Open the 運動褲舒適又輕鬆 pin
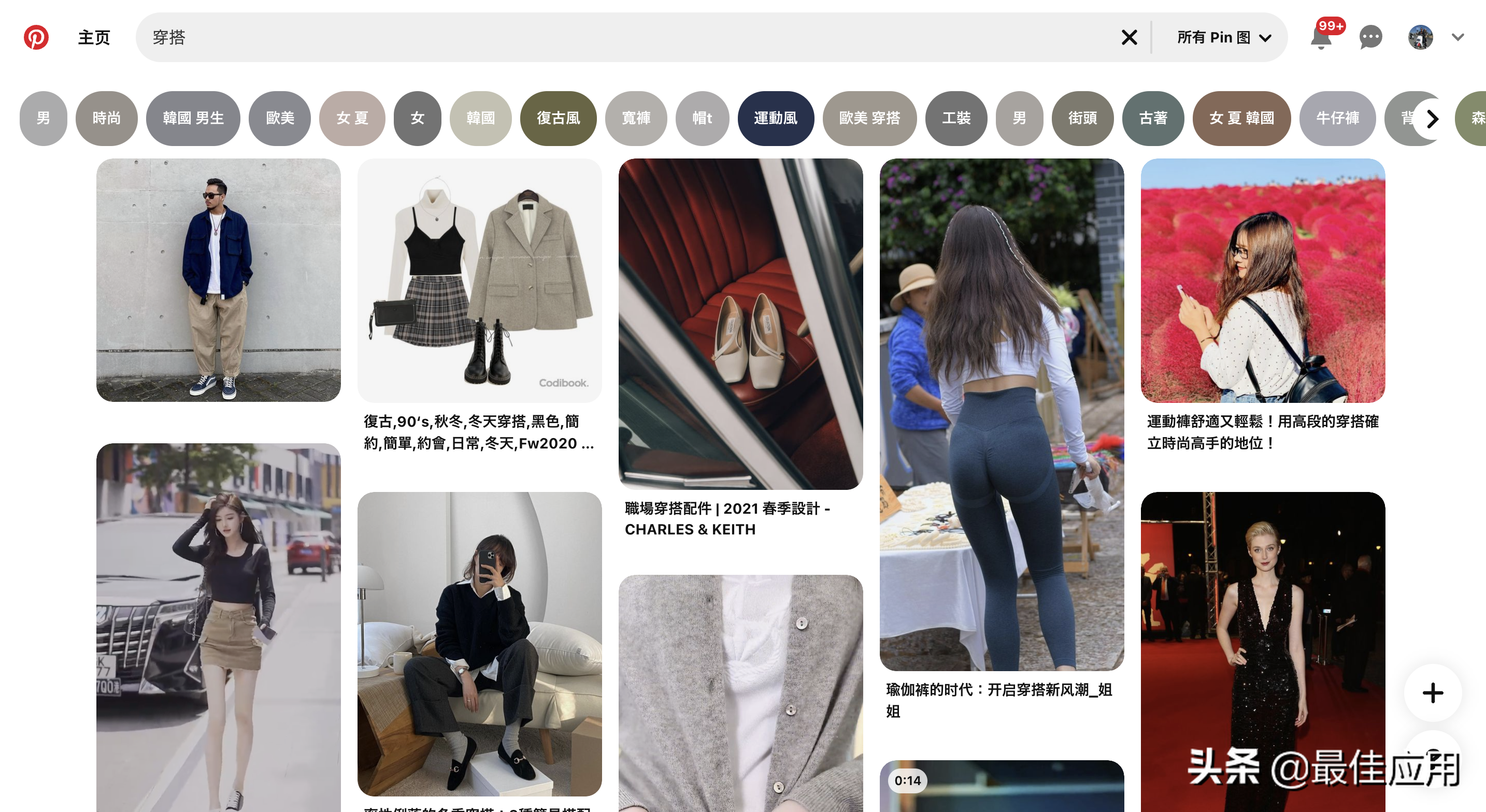 click(x=1262, y=280)
